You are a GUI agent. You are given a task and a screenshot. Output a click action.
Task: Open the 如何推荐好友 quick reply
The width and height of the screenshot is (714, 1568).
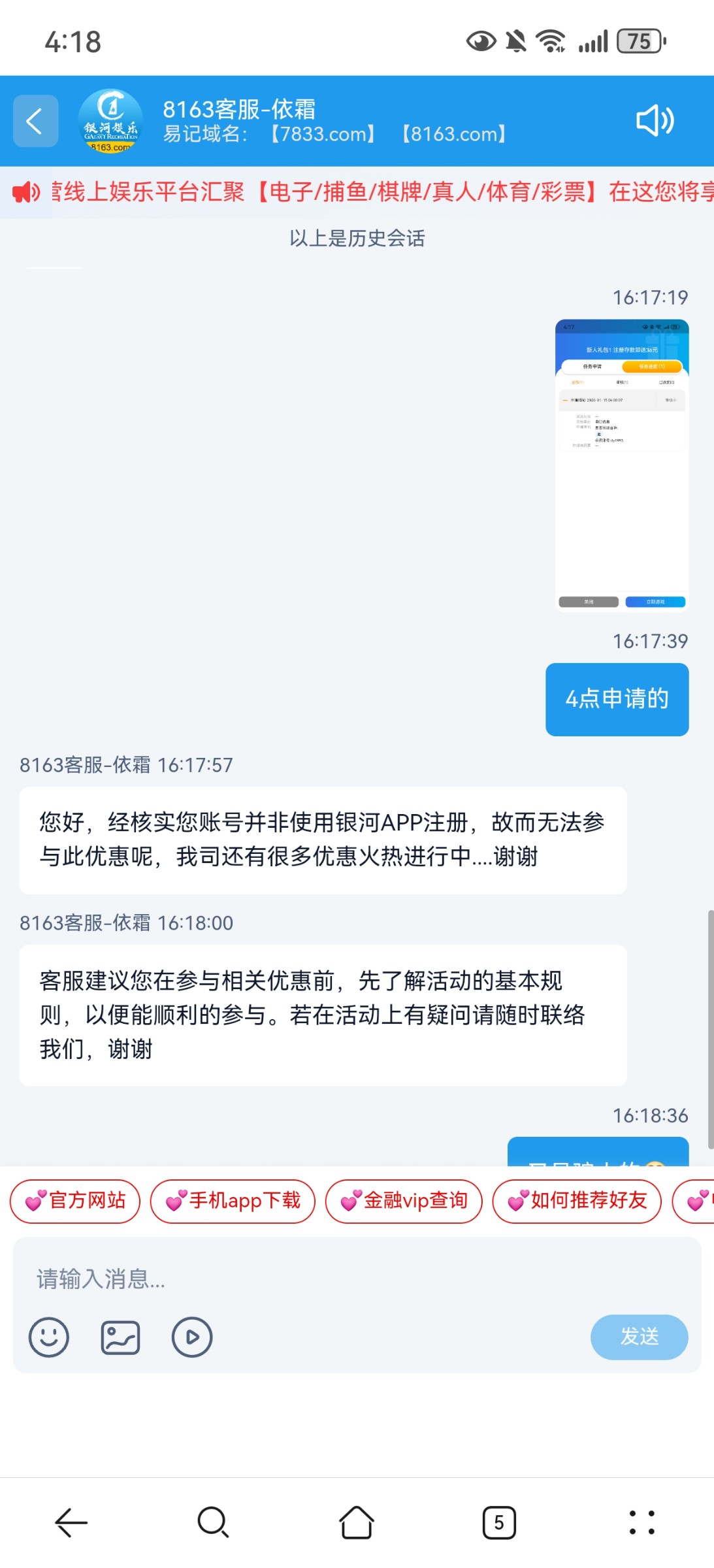577,1201
